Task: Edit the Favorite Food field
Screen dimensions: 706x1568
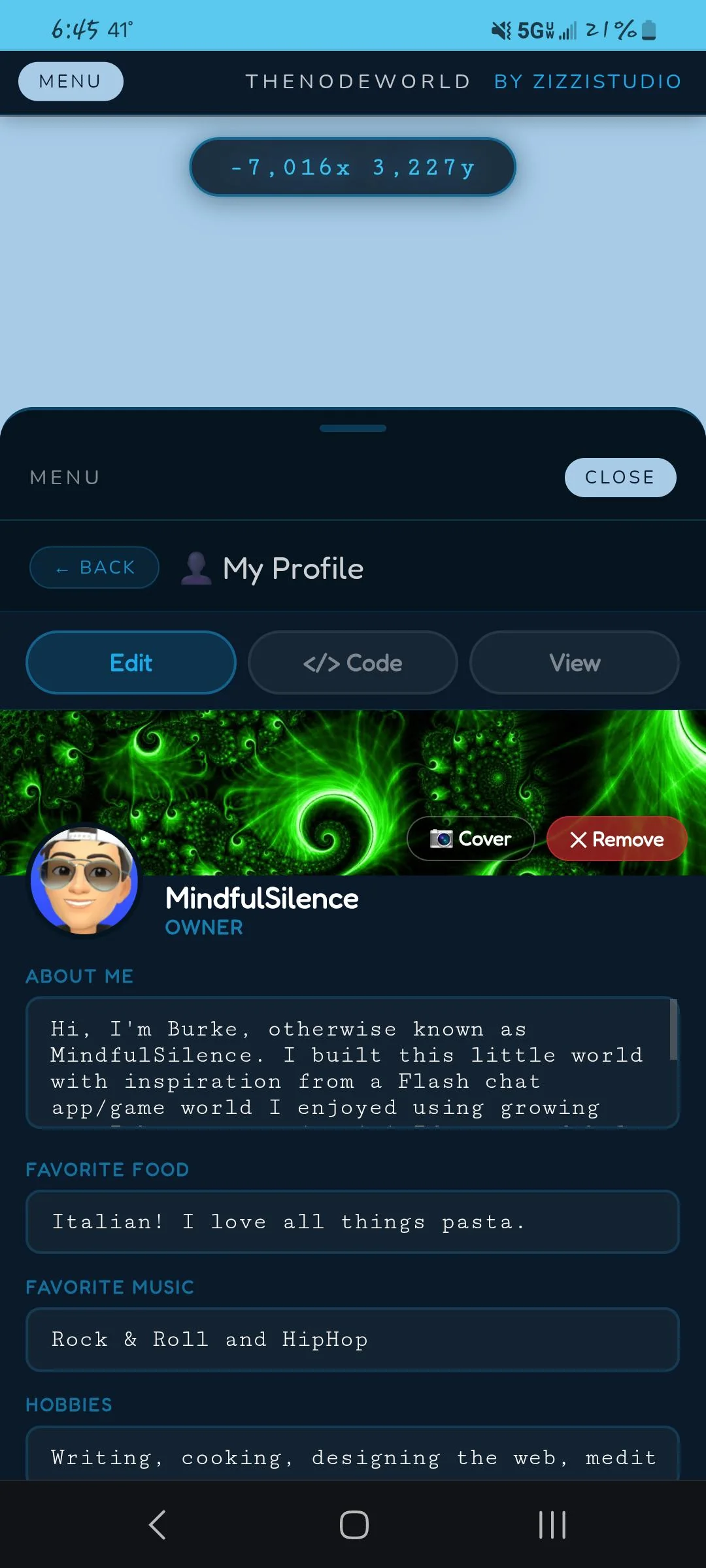Action: pyautogui.click(x=352, y=1222)
